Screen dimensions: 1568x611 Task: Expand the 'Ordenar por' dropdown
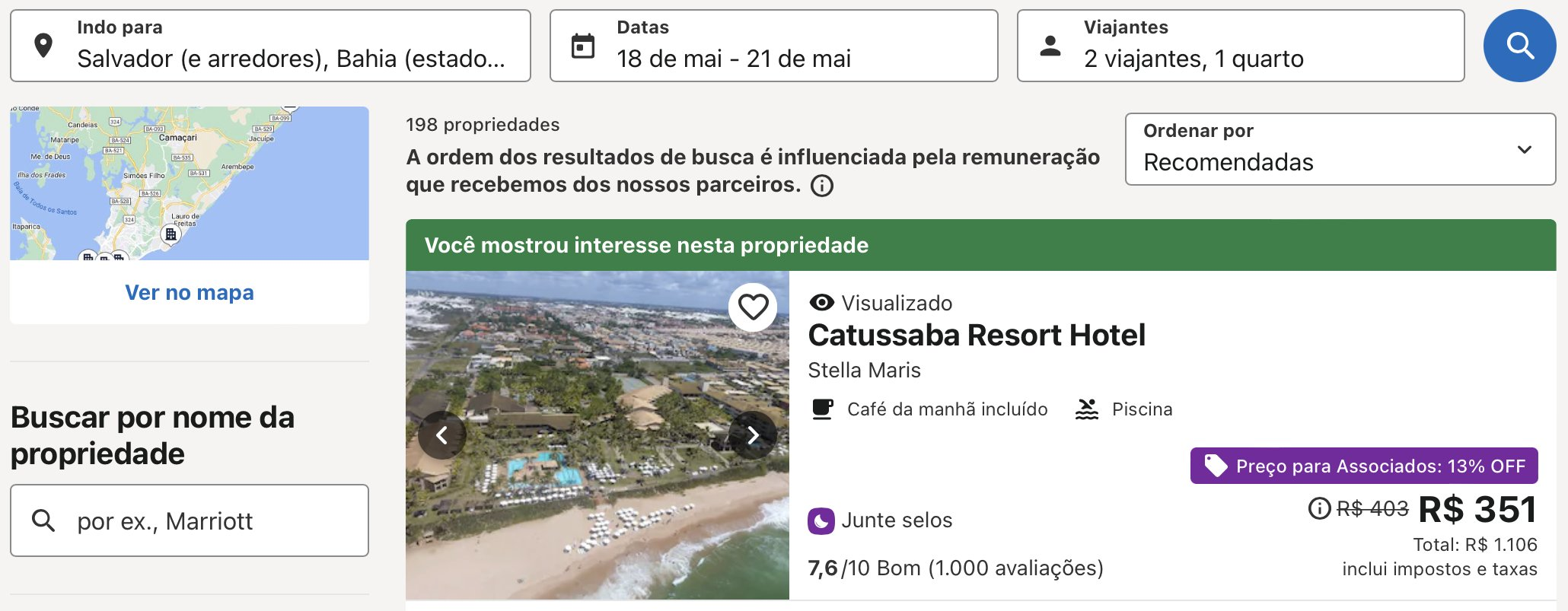pyautogui.click(x=1340, y=149)
